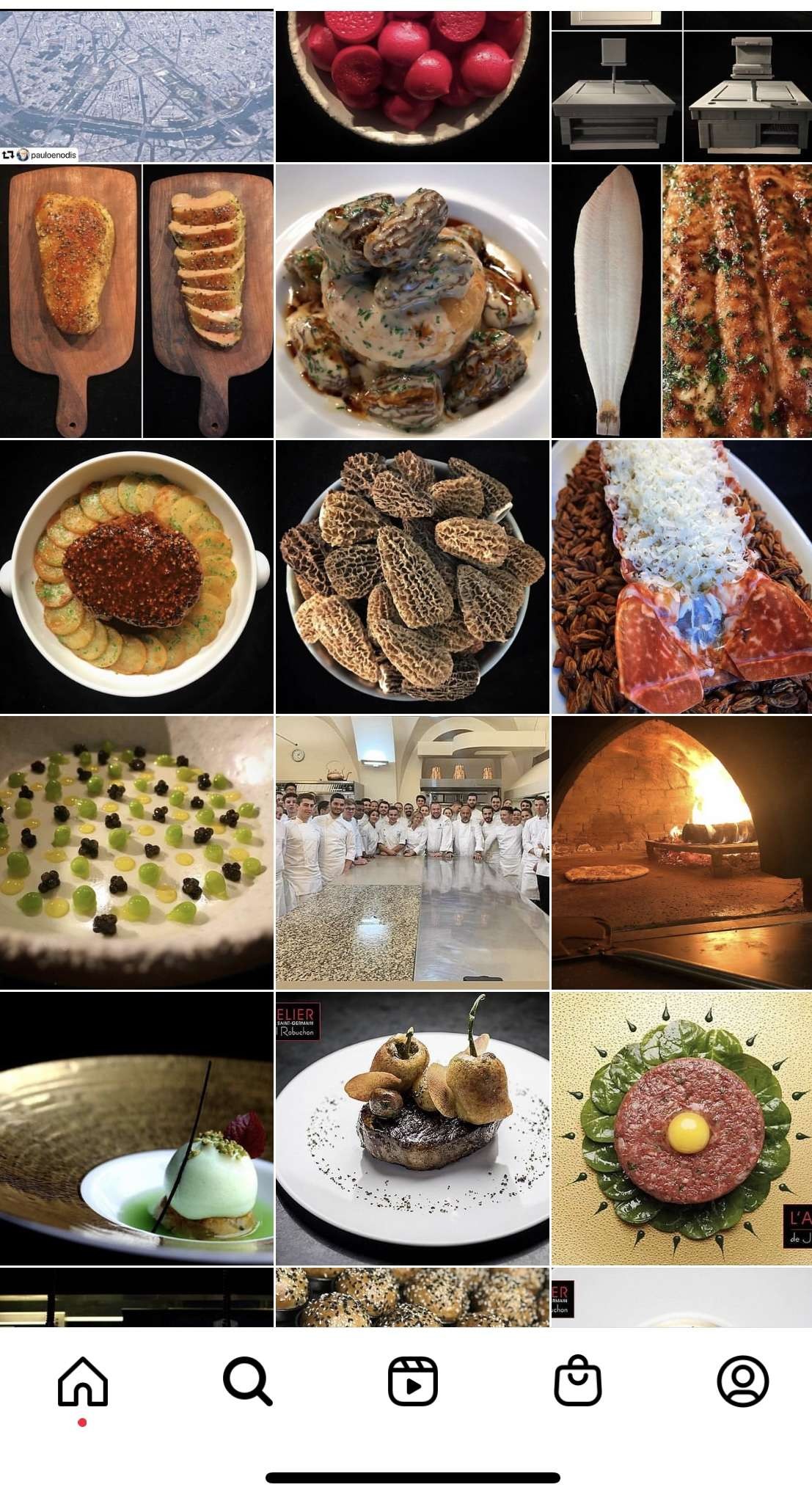
Task: View the bowl of raw morels post
Action: [x=412, y=577]
